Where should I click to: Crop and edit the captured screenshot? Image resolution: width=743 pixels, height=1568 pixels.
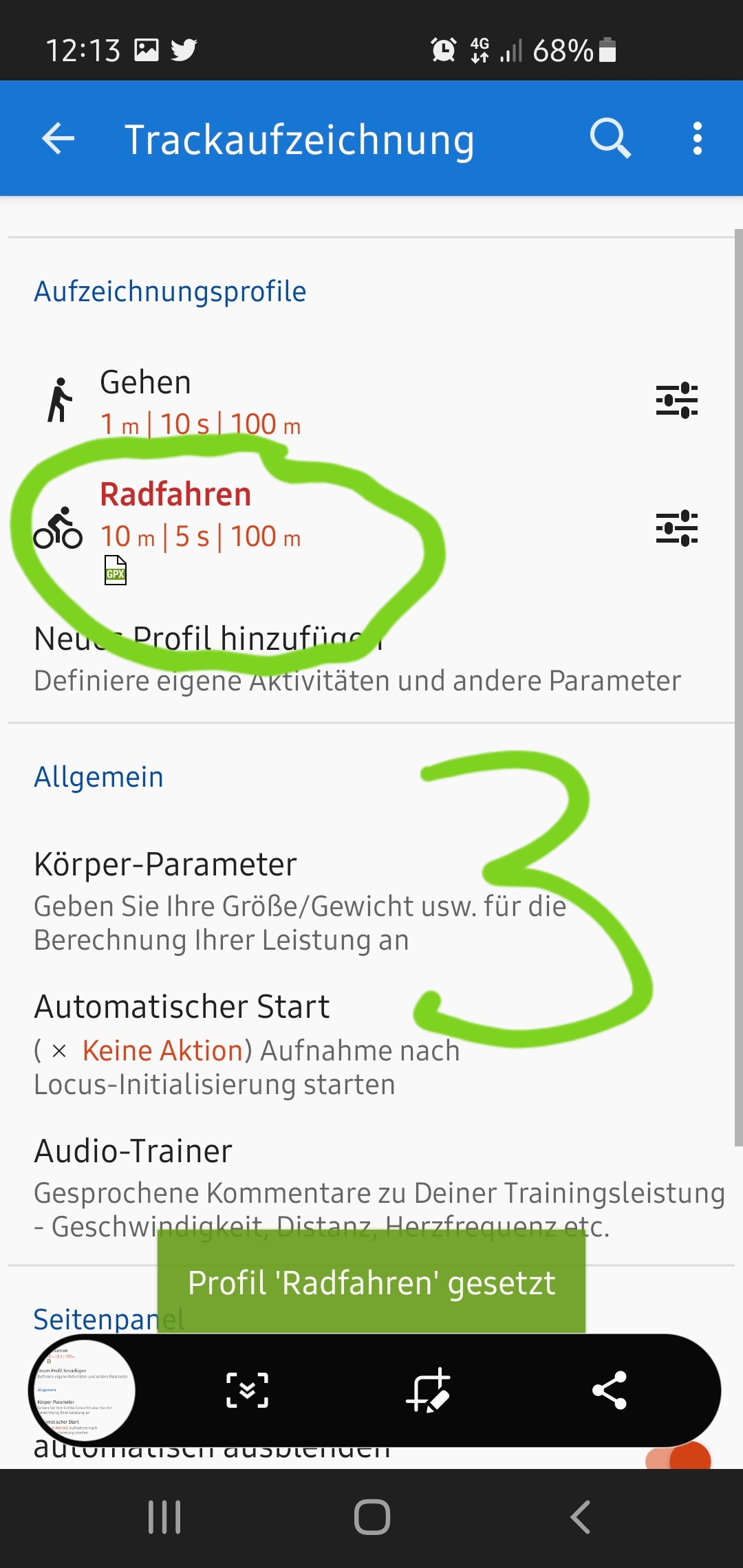pos(429,1391)
